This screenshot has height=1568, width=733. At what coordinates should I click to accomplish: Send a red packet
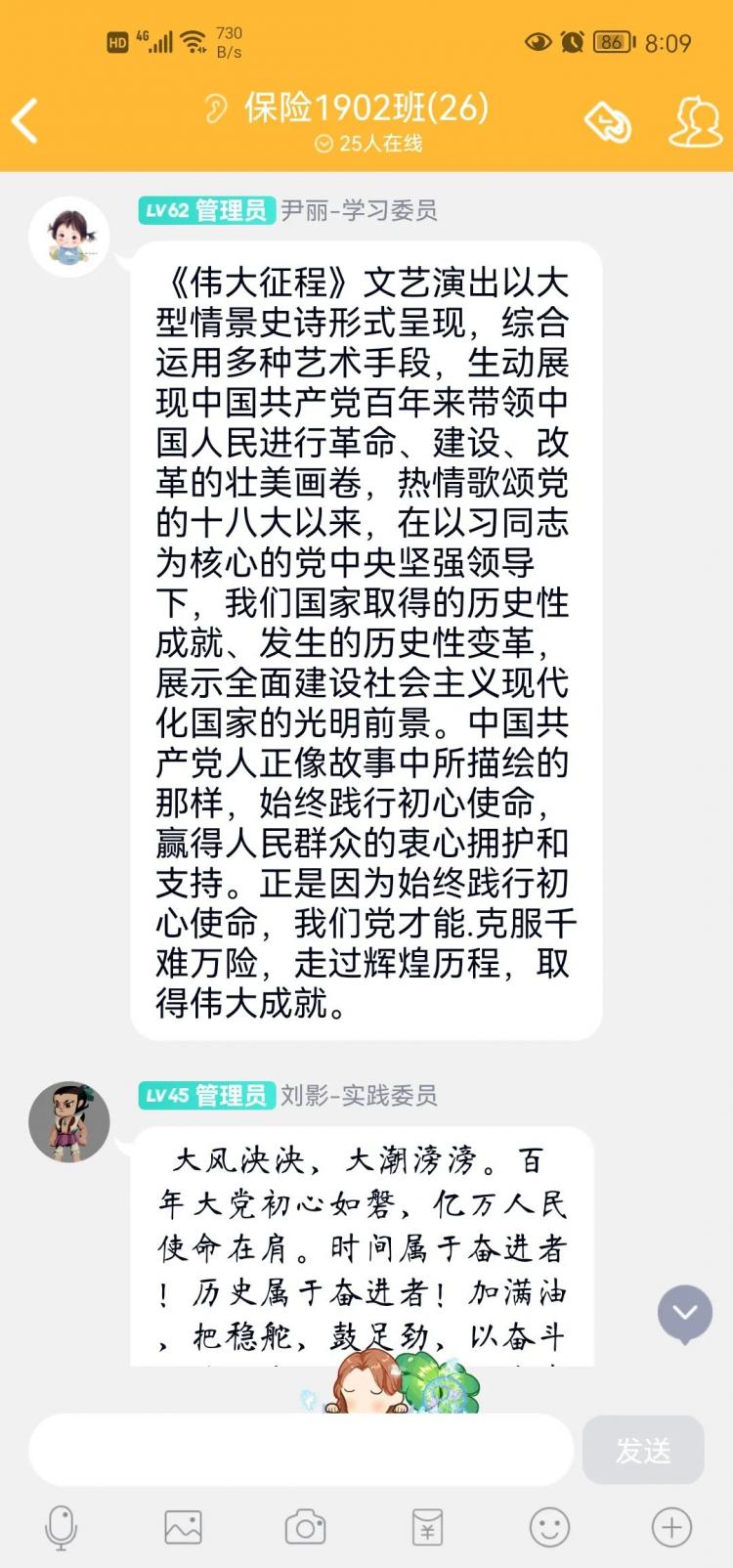427,1527
